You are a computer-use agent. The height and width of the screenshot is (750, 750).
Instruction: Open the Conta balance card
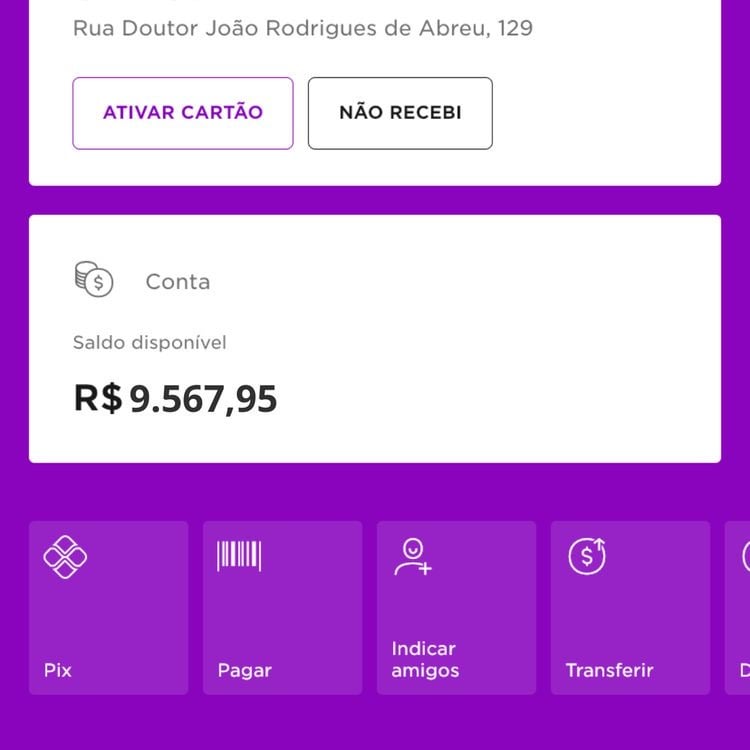pyautogui.click(x=374, y=338)
